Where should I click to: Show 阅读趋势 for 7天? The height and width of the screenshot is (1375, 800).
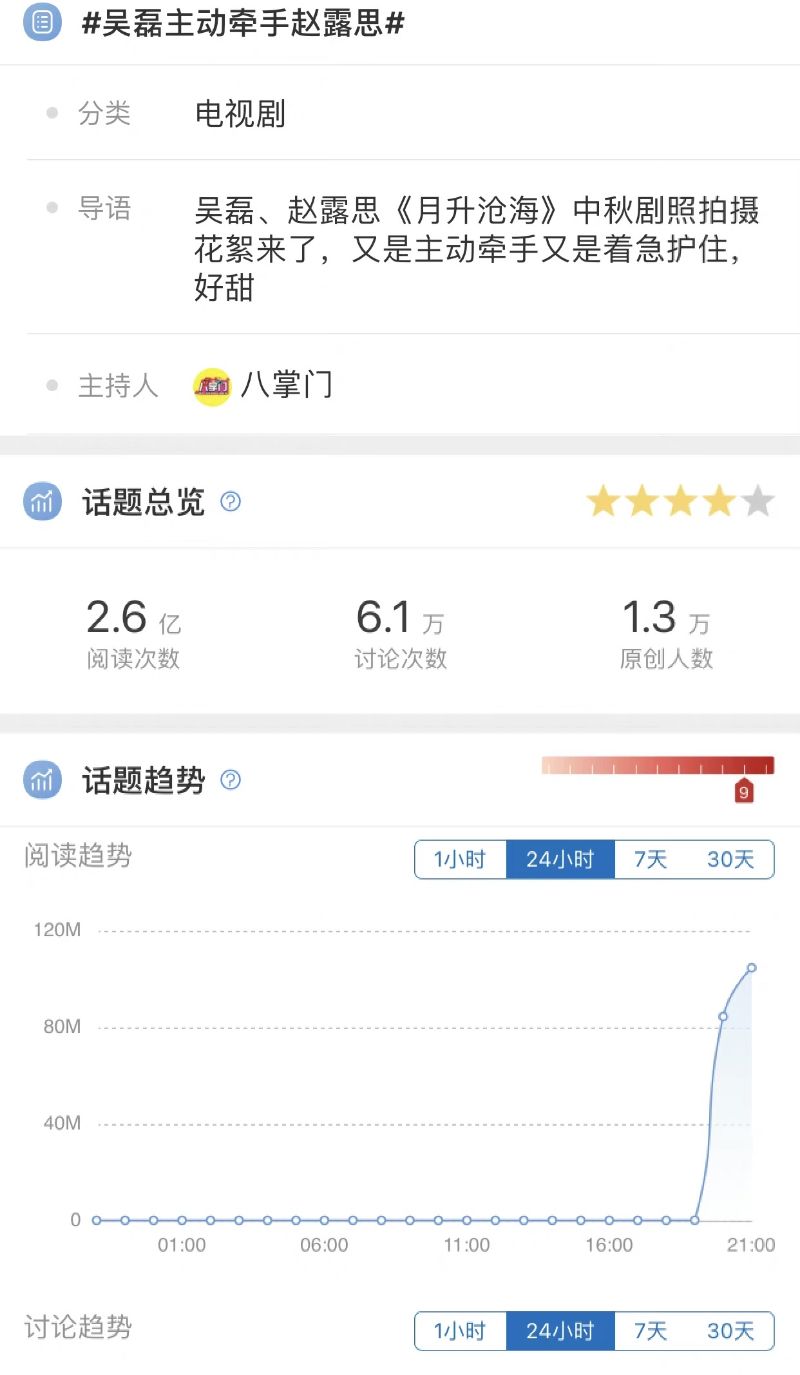[651, 859]
